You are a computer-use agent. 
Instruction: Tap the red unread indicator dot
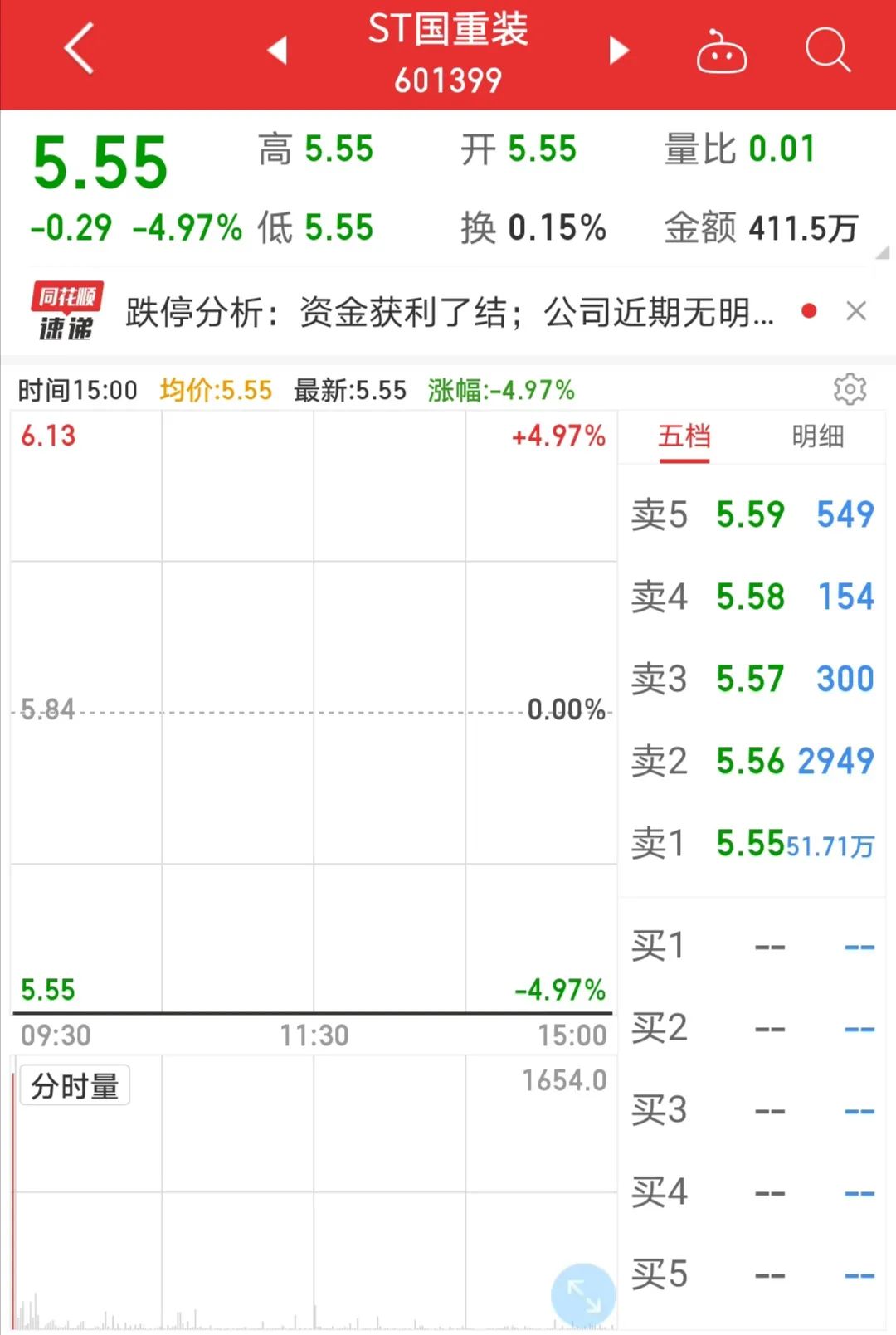click(x=809, y=311)
